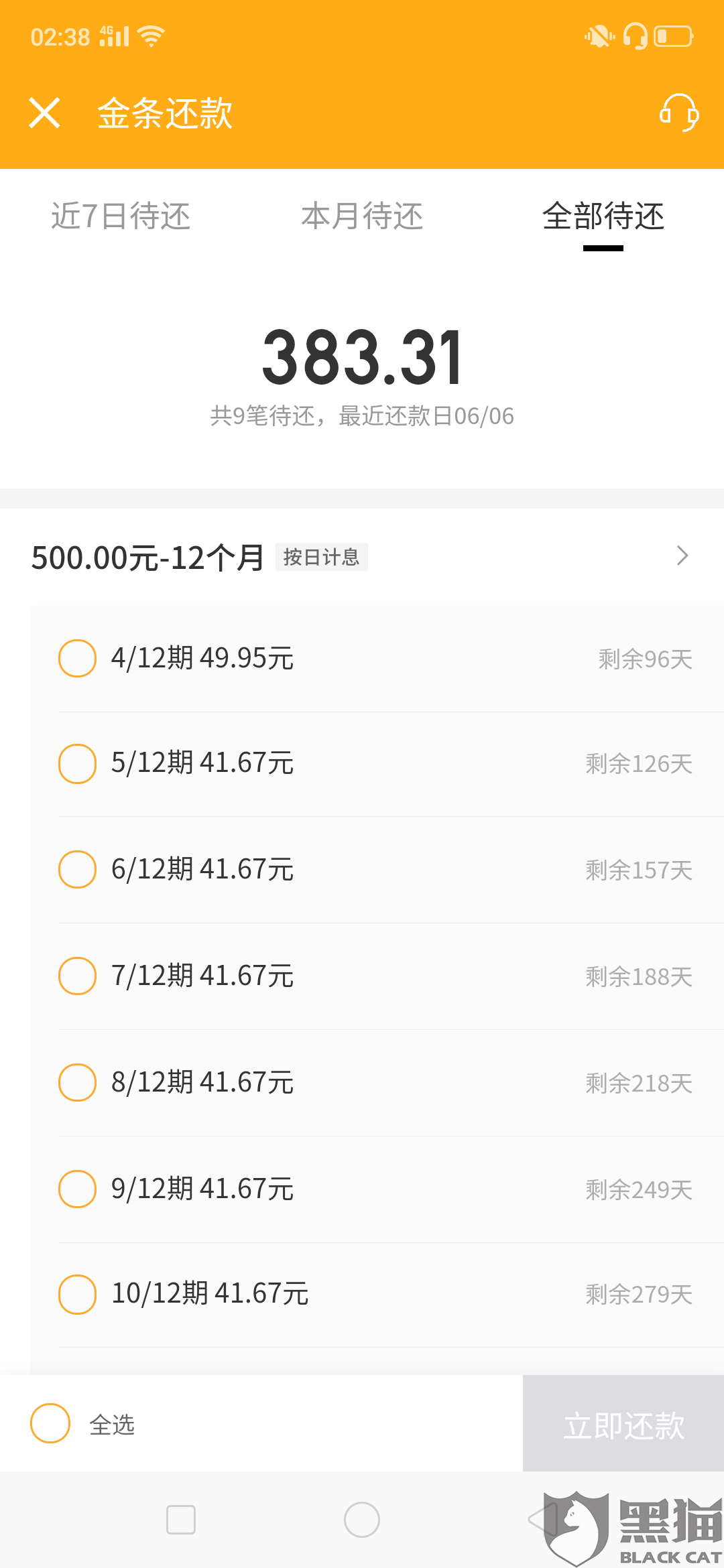Switch to 近7日待还 tab

coord(121,216)
